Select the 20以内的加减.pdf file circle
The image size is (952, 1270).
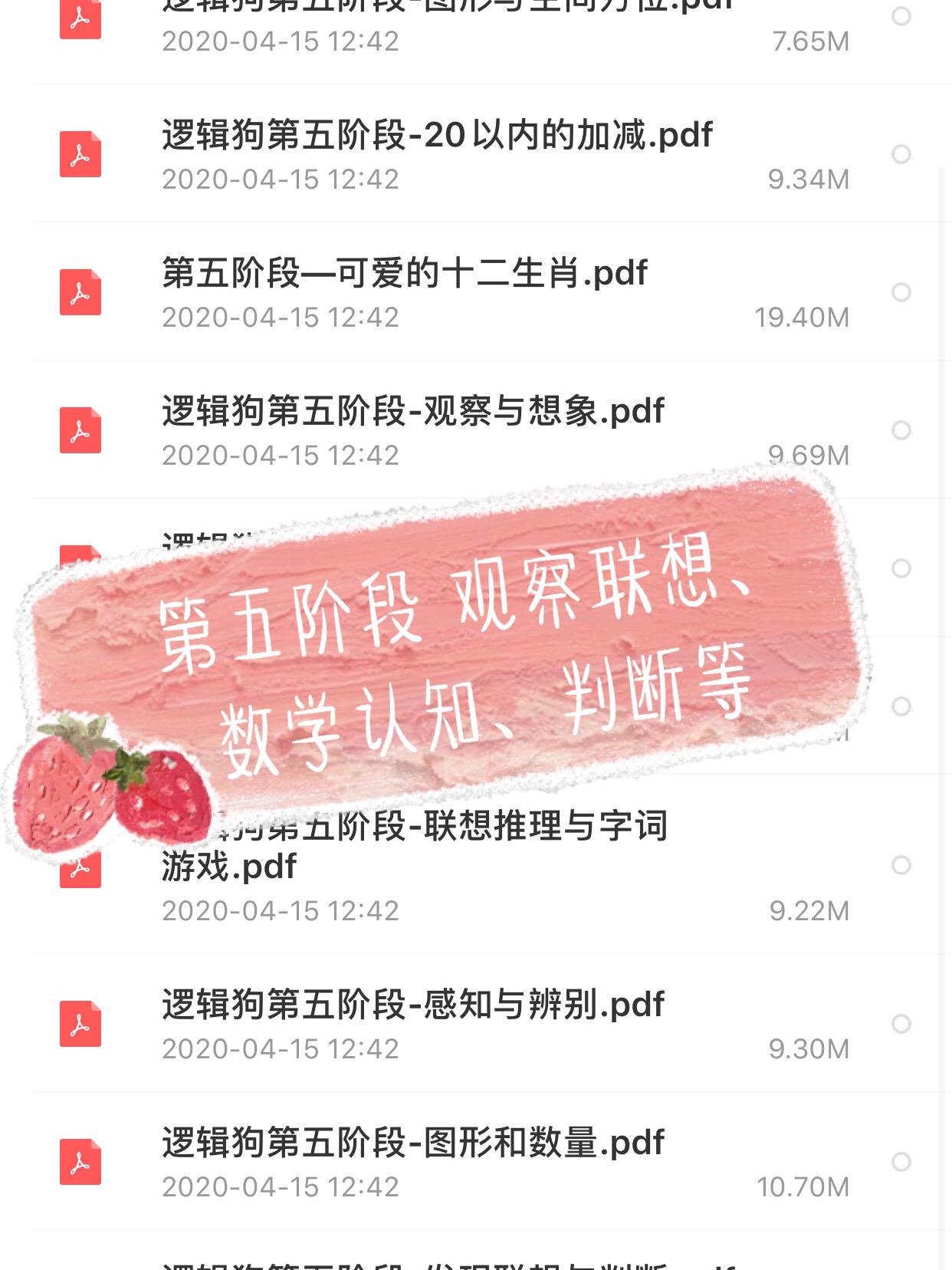pyautogui.click(x=901, y=154)
